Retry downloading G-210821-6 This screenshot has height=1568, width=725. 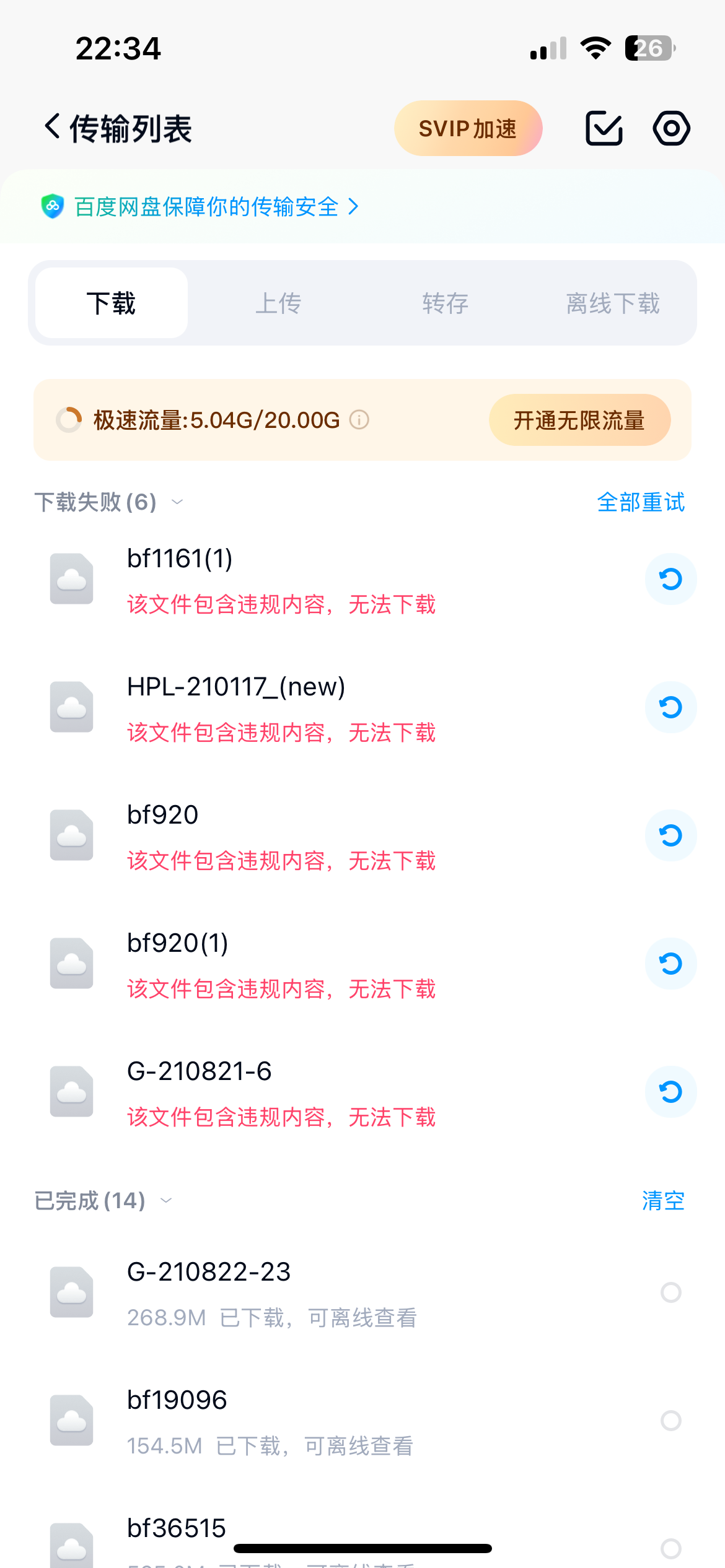tap(670, 1092)
